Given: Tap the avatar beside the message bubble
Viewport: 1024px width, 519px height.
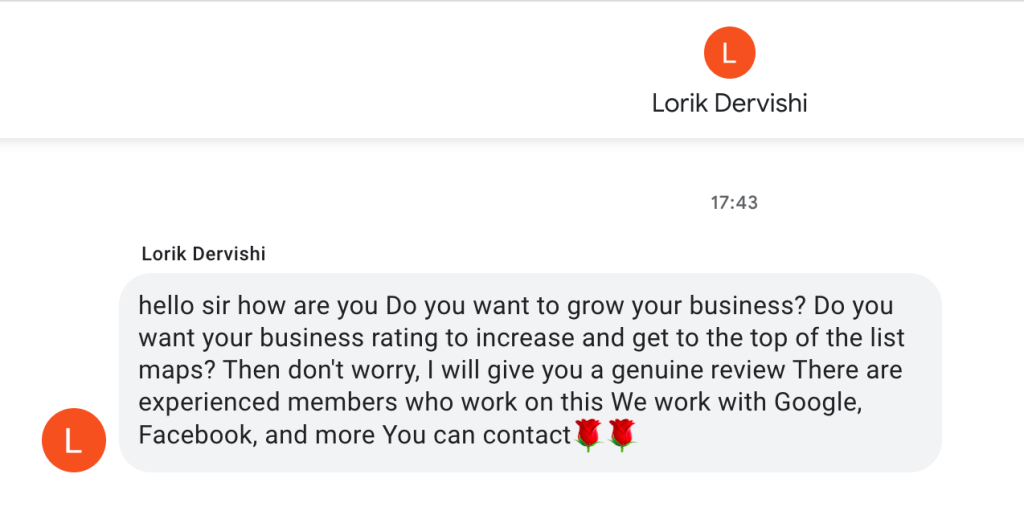Looking at the screenshot, I should click(x=73, y=440).
